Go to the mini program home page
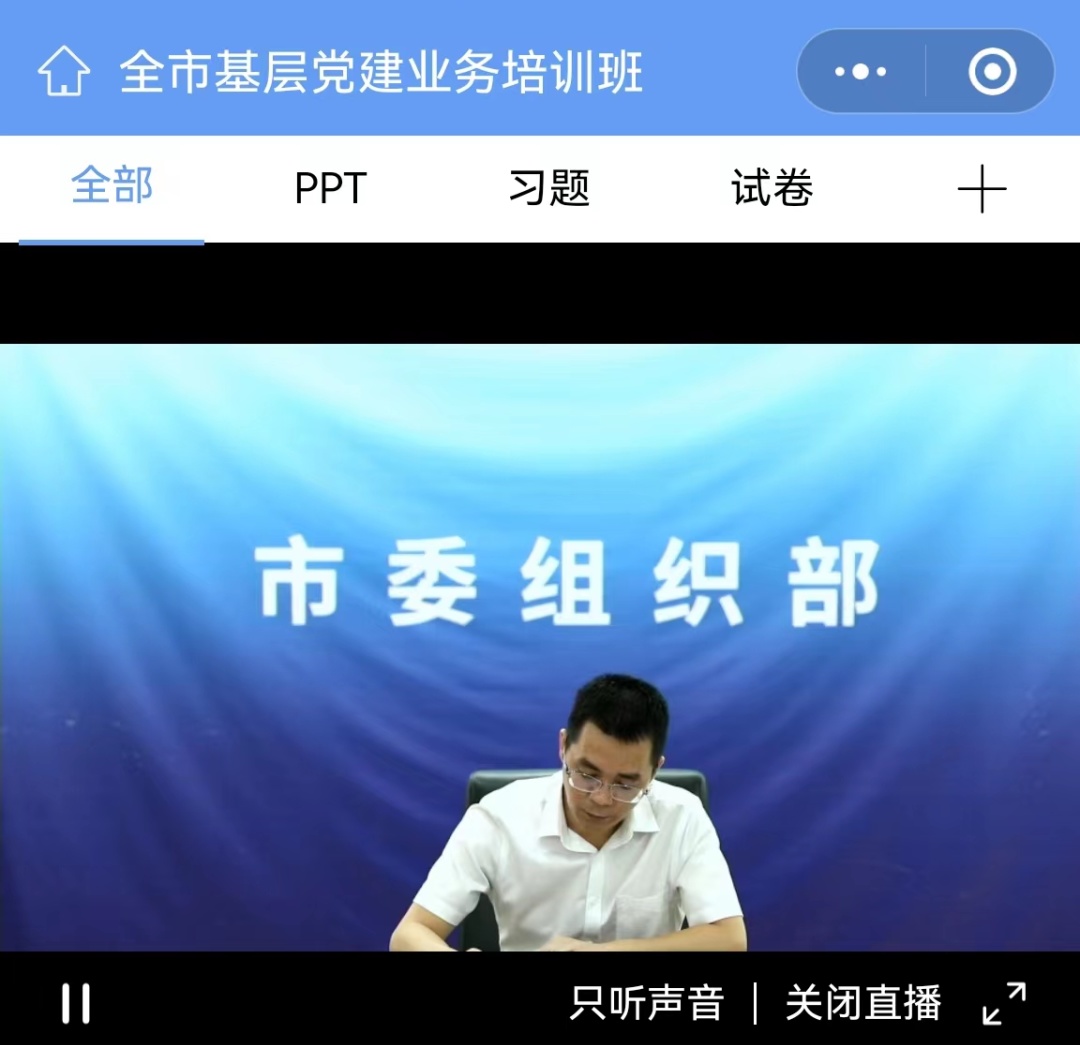1080x1045 pixels. [x=64, y=72]
